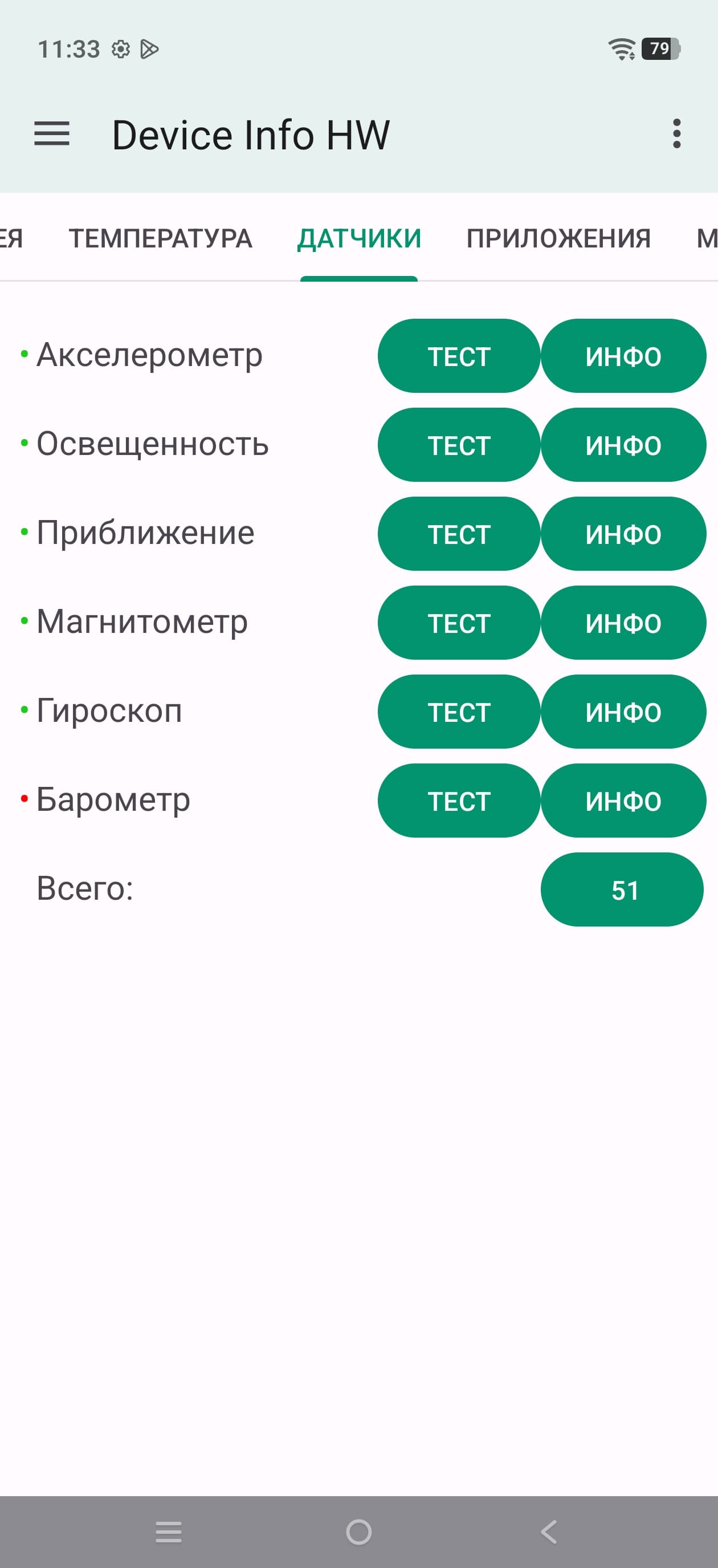Go back using the system back button

pyautogui.click(x=548, y=1532)
